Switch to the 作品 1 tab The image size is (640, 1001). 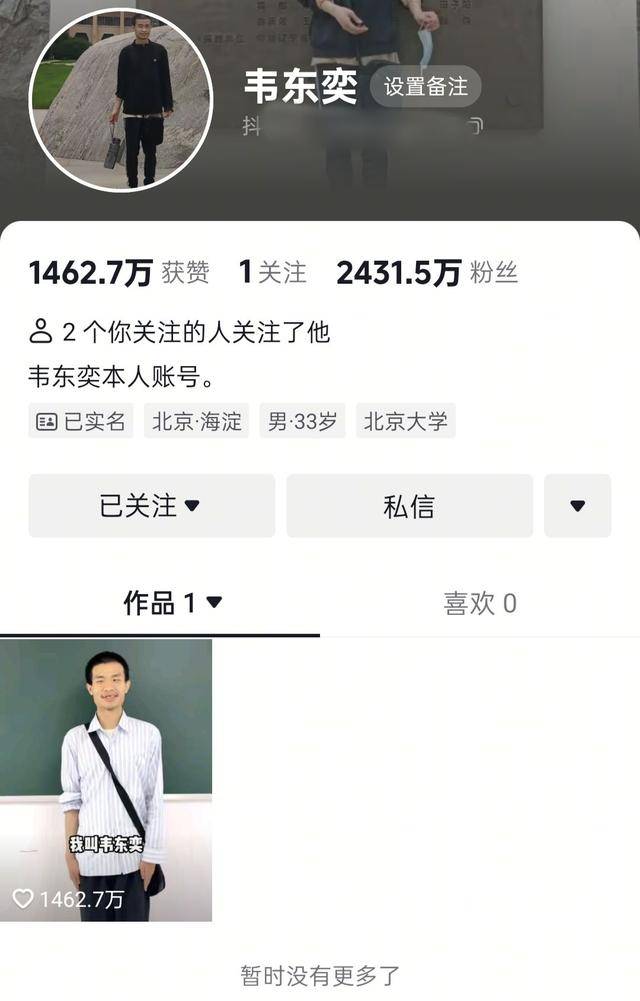point(171,603)
